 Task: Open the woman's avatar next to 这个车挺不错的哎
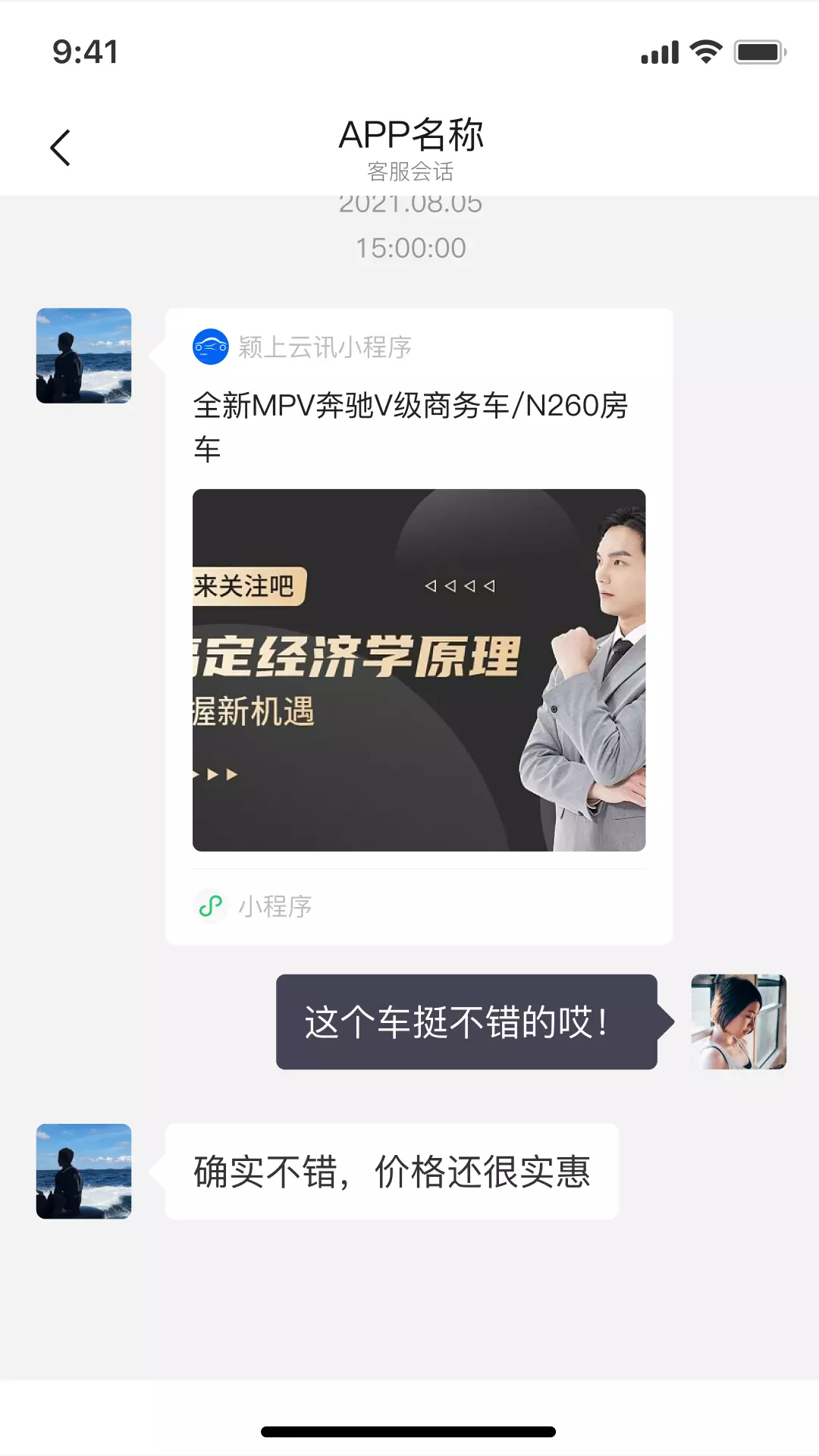(x=739, y=1021)
